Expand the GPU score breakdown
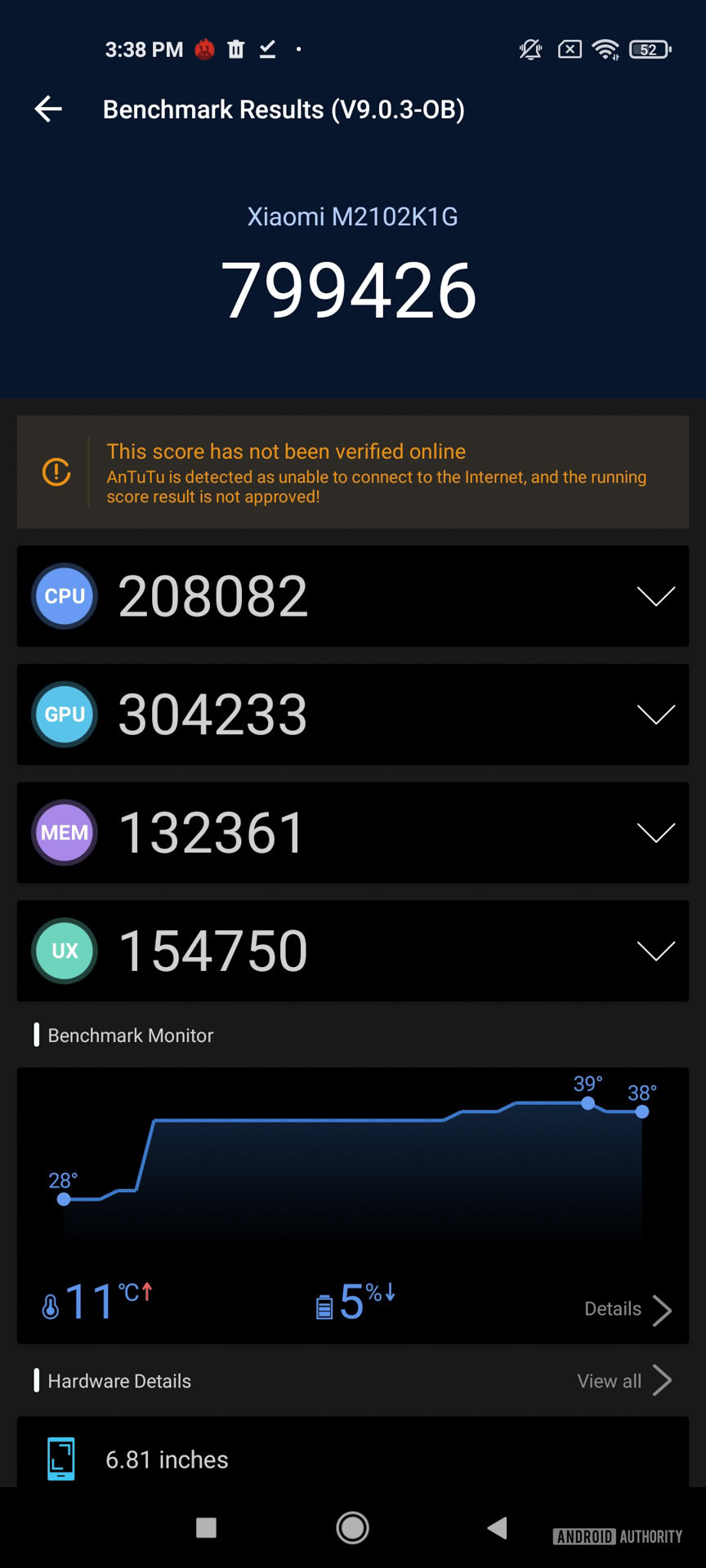This screenshot has height=1568, width=706. click(x=353, y=715)
